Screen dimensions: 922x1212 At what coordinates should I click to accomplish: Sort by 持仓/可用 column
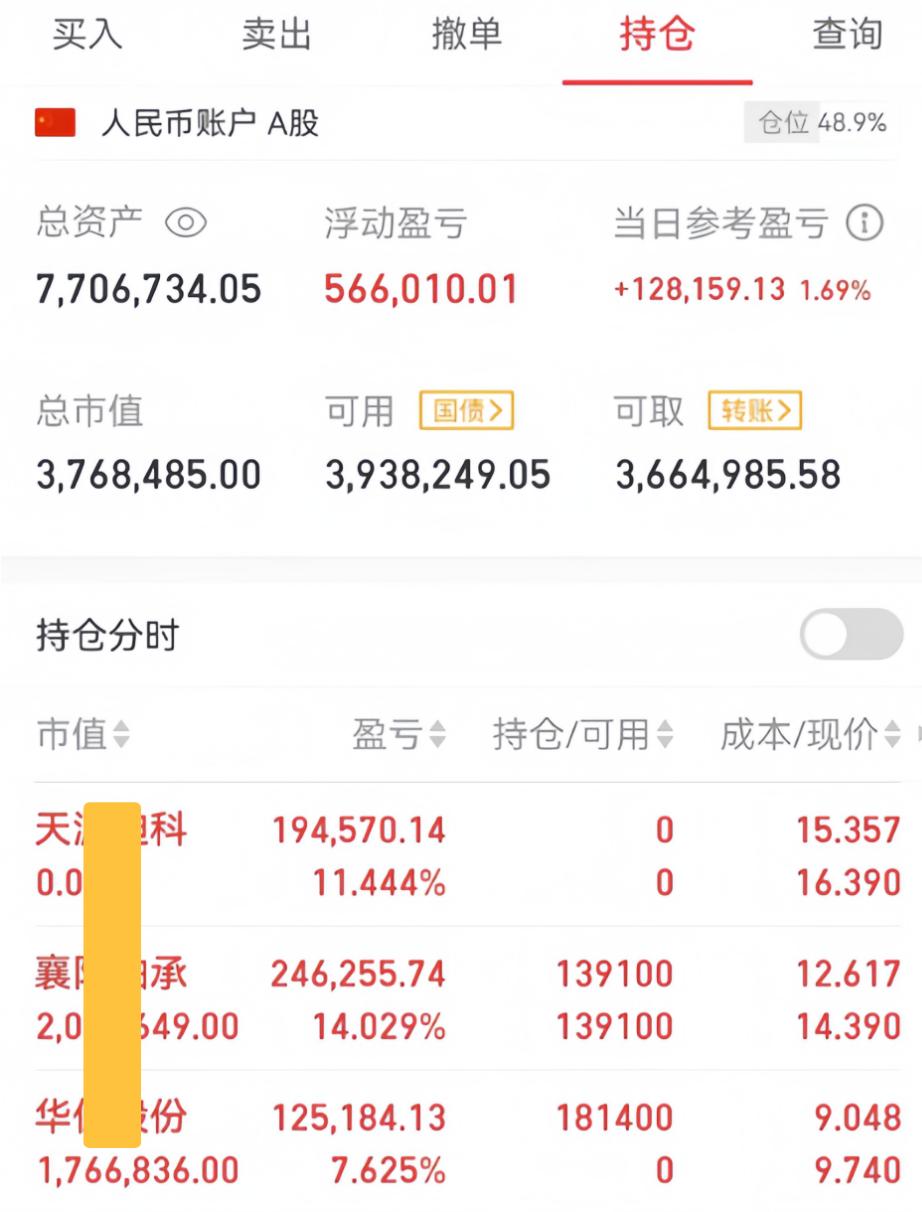point(583,735)
